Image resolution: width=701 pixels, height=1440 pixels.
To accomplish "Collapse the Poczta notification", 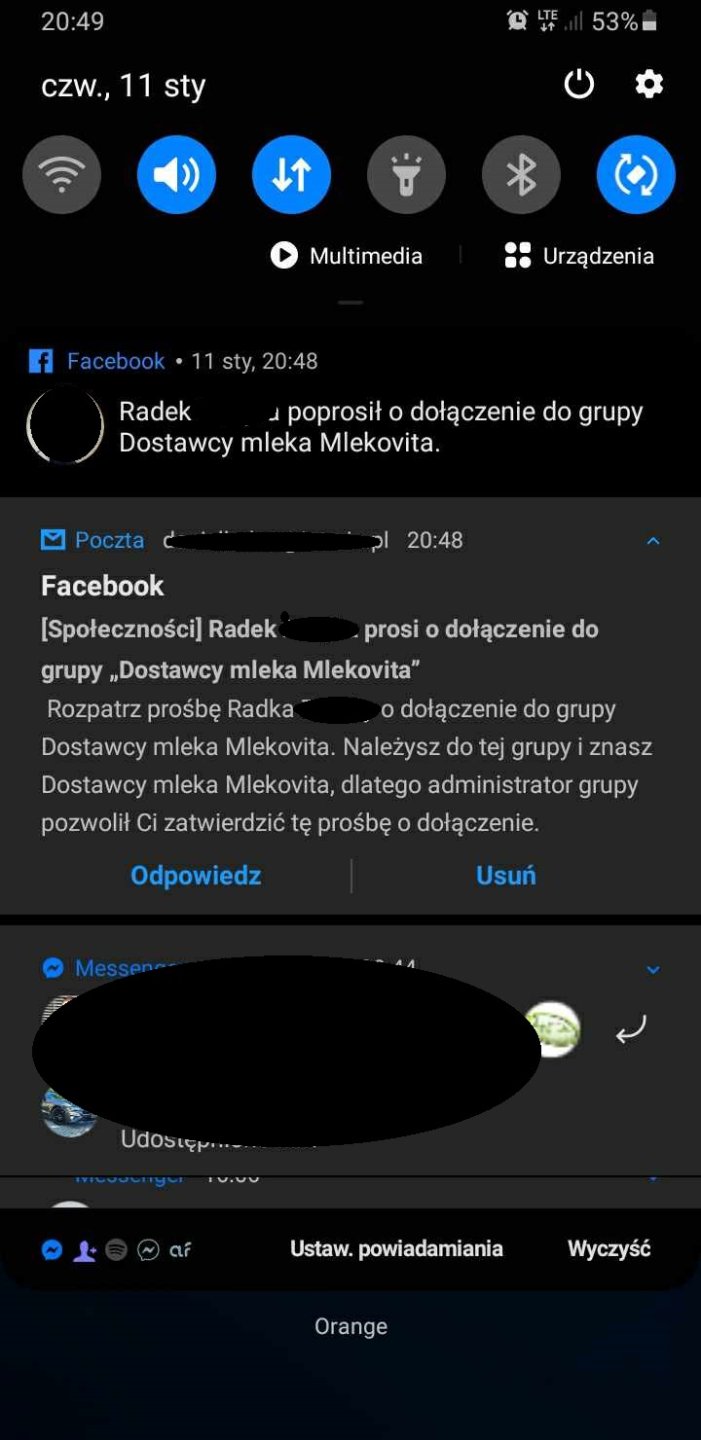I will coord(653,541).
